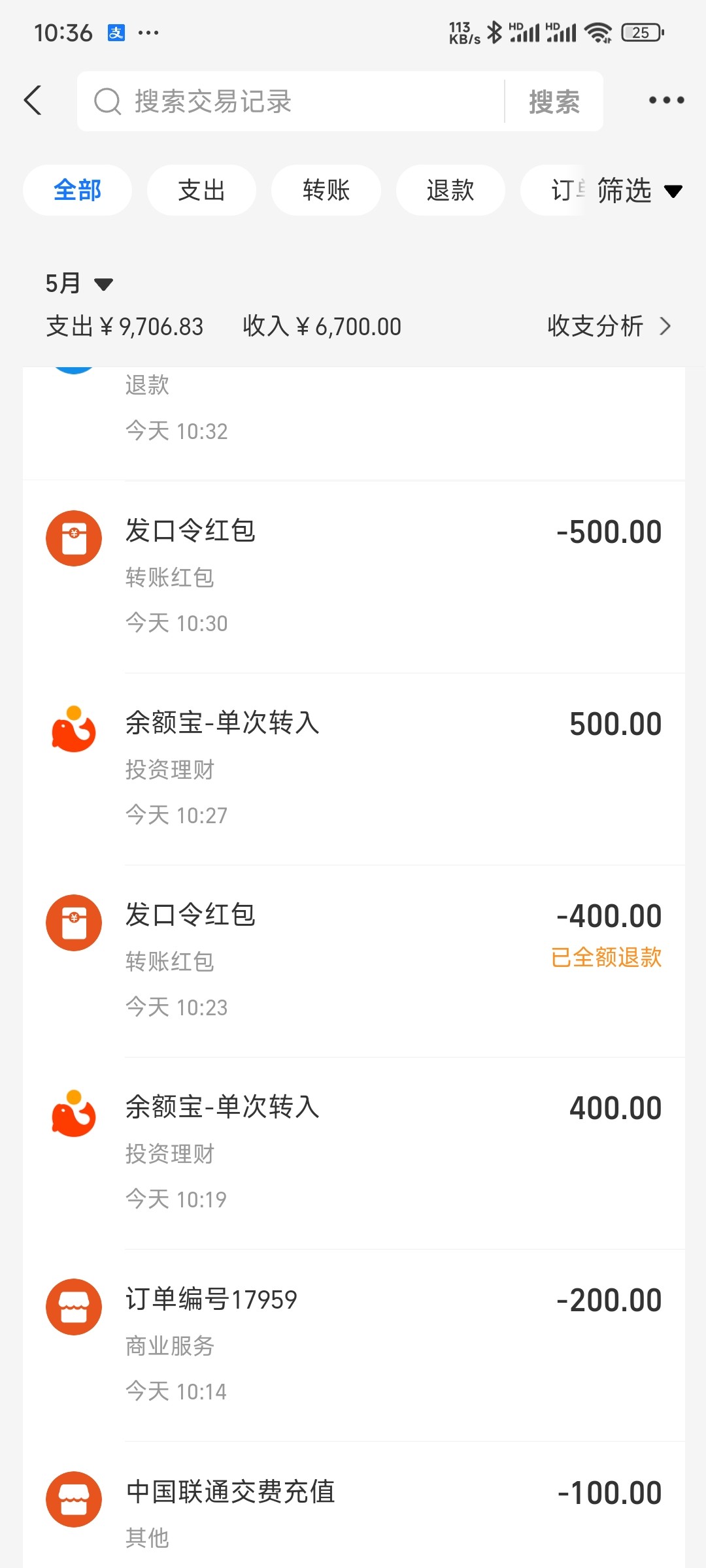Select the 转账 filter pill
The height and width of the screenshot is (1568, 706).
(326, 189)
